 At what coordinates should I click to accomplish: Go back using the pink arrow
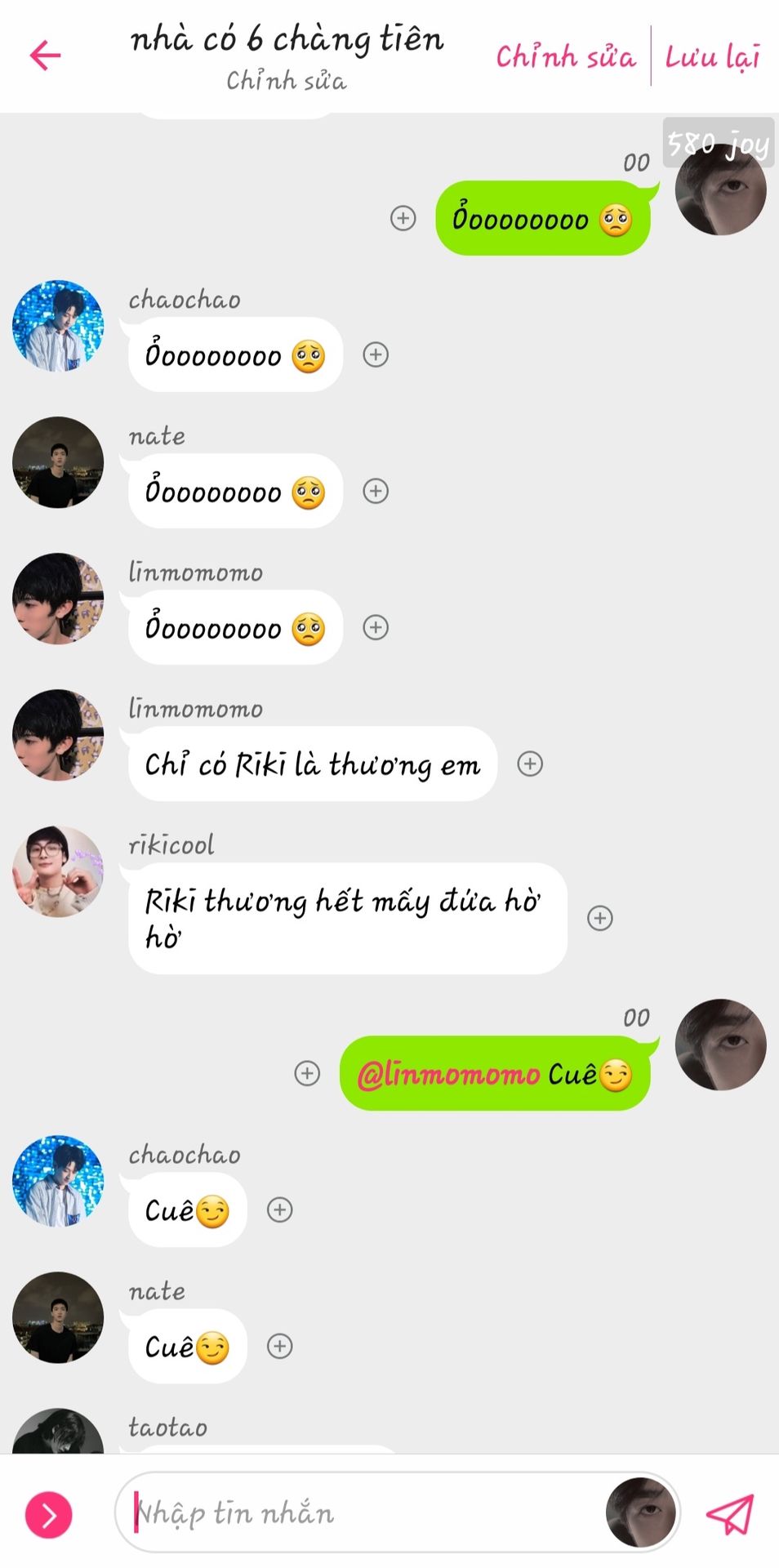click(45, 56)
